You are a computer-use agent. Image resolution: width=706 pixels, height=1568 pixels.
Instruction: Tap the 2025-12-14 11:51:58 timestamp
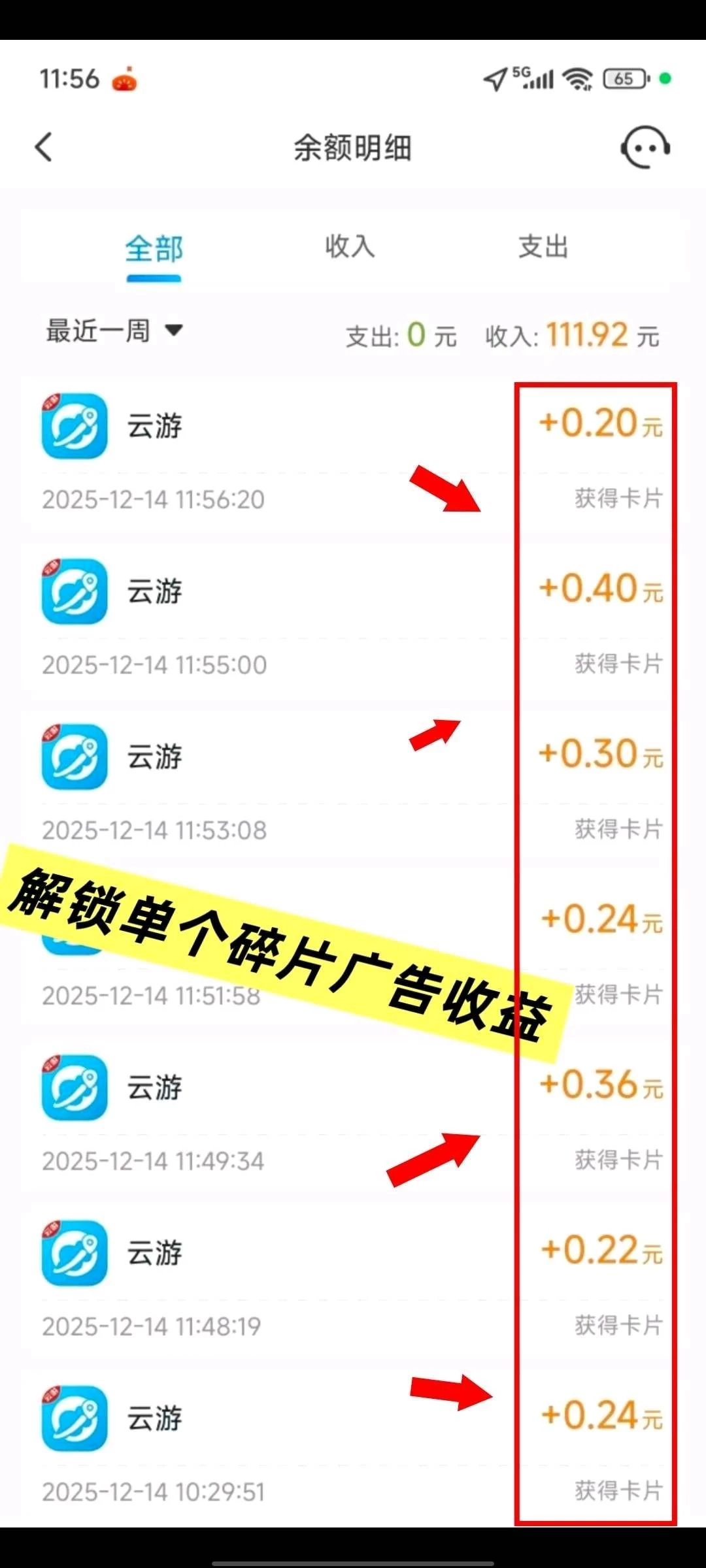(x=154, y=995)
